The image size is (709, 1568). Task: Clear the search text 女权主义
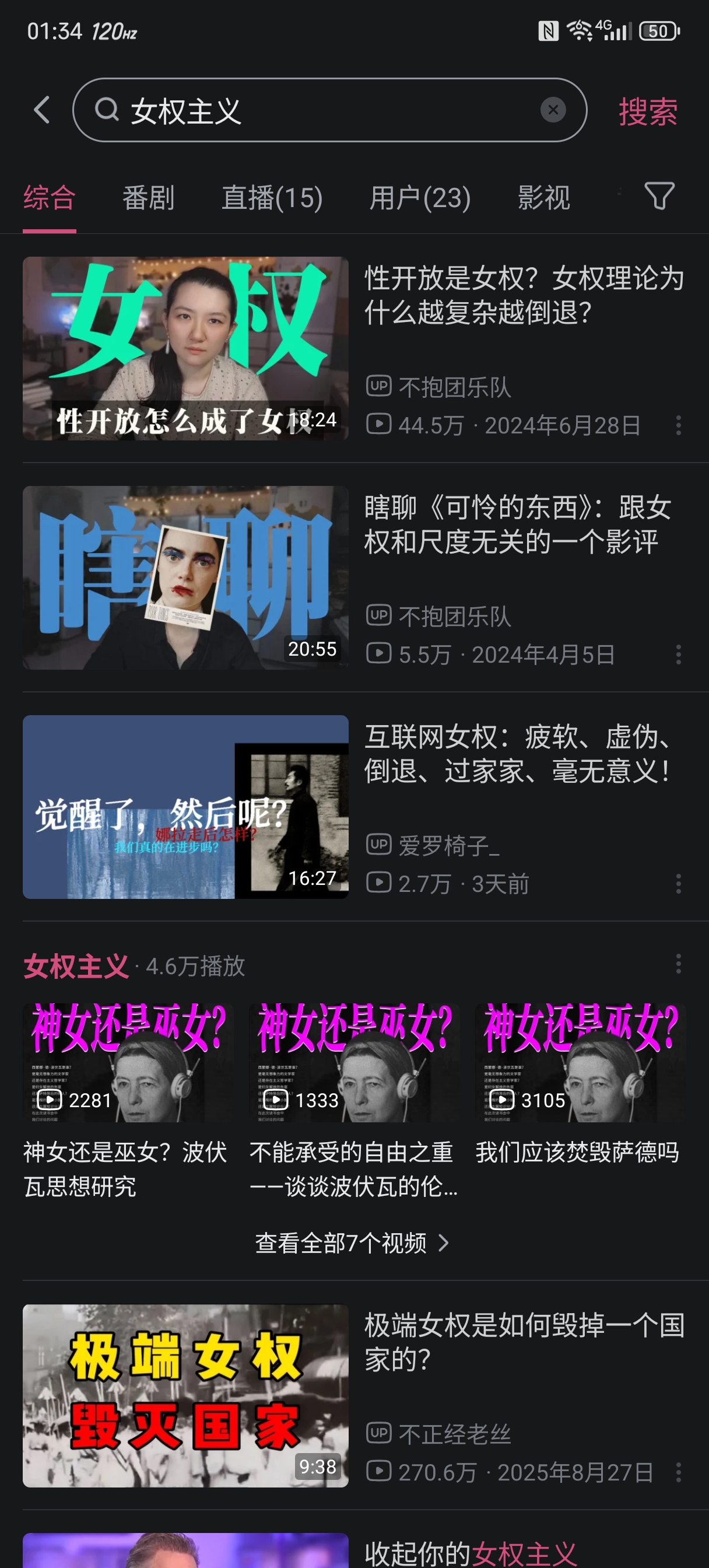[x=553, y=110]
